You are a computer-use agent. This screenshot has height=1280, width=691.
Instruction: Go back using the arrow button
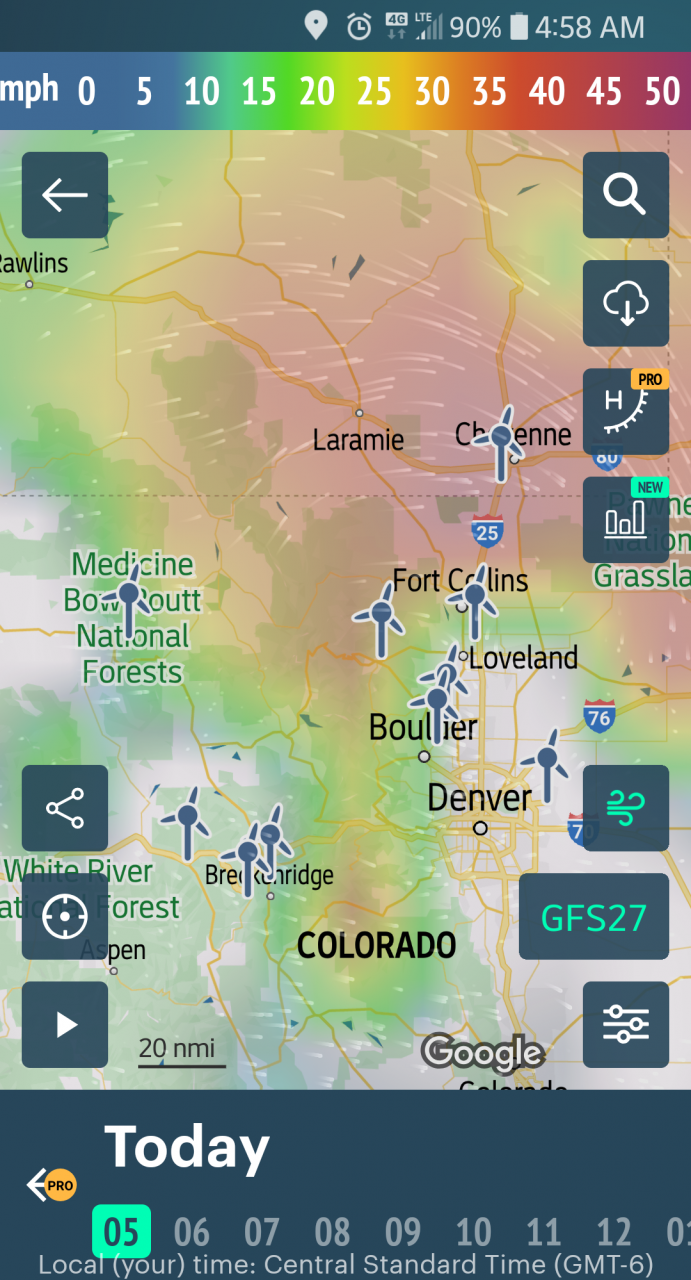click(65, 195)
